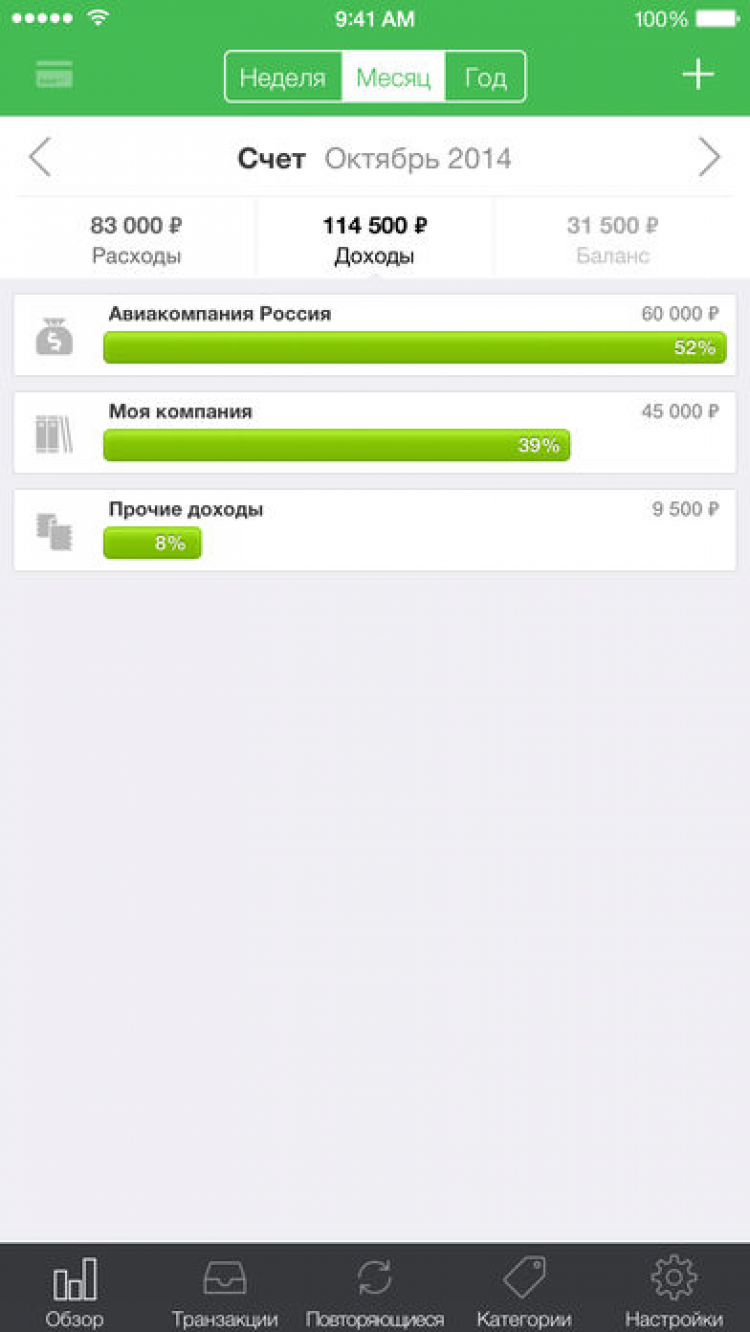Switch to the Транзакции tab
This screenshot has height=1332, width=750.
coord(225,1292)
